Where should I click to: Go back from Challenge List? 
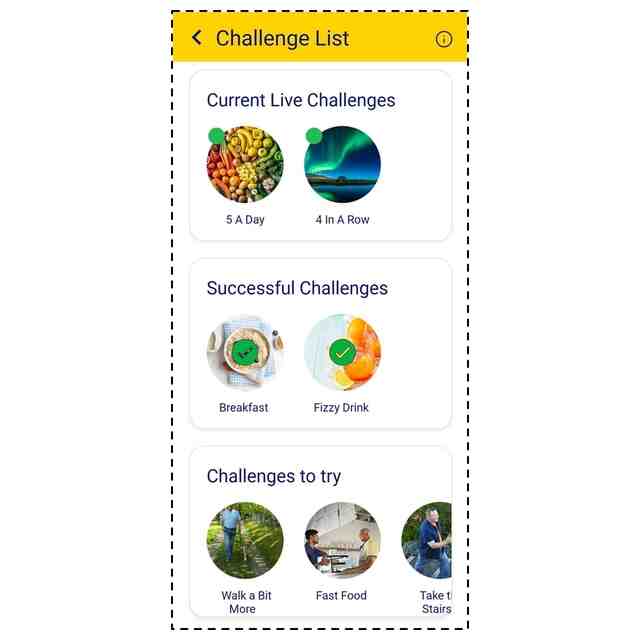click(x=197, y=38)
